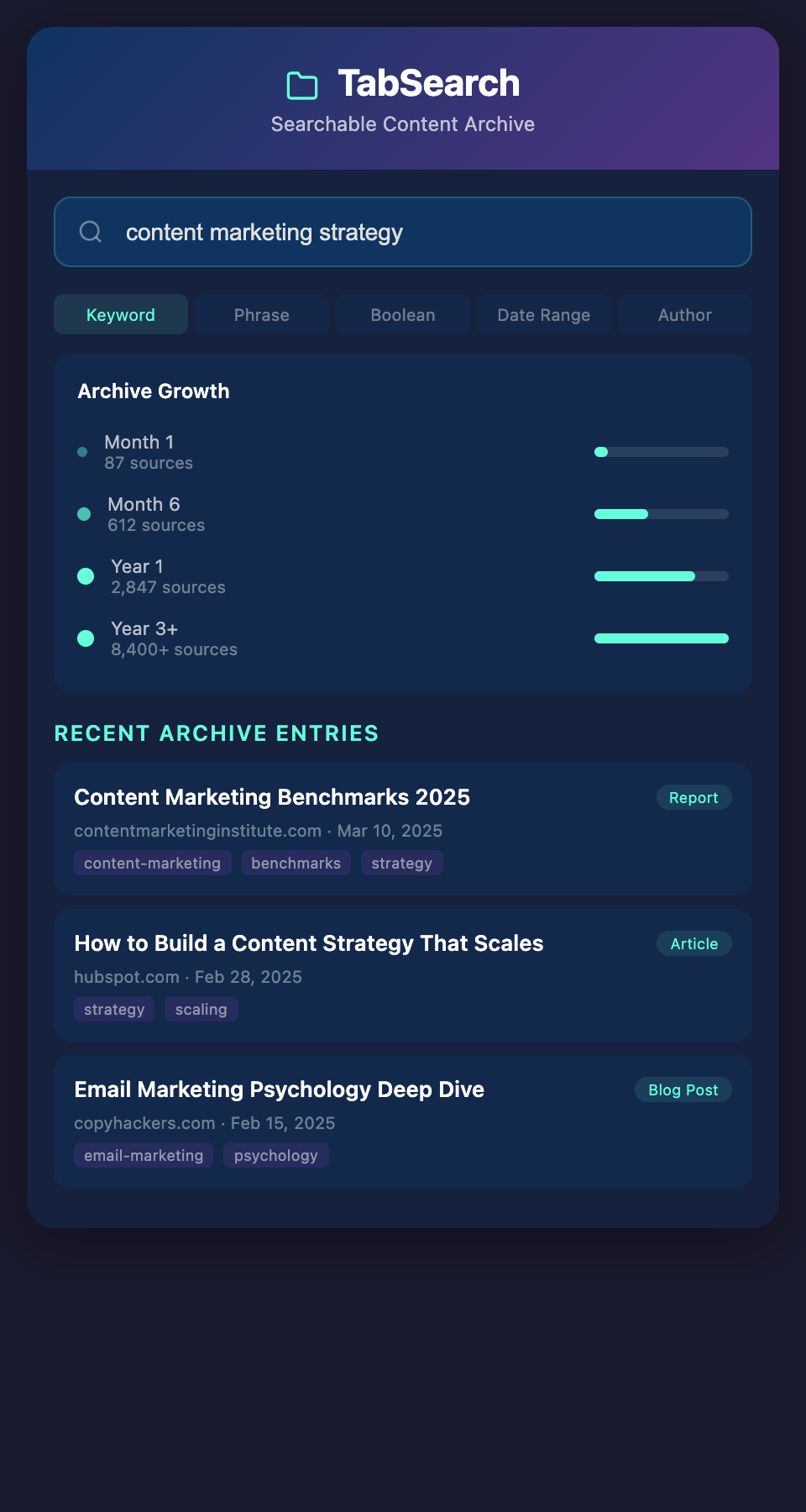Switch to Boolean search mode
The height and width of the screenshot is (1512, 806).
click(403, 315)
